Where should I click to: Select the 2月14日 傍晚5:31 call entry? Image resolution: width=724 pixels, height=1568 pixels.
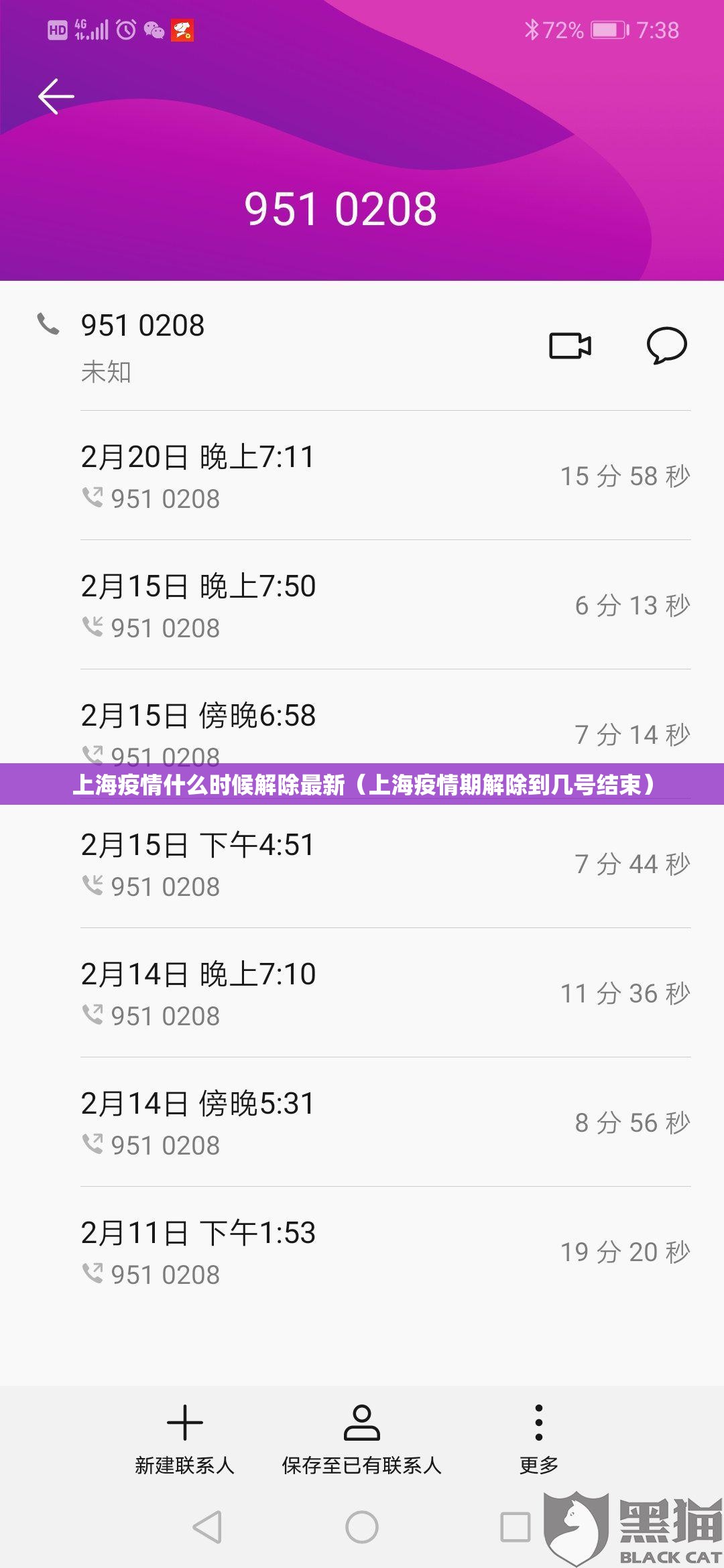pyautogui.click(x=385, y=1122)
